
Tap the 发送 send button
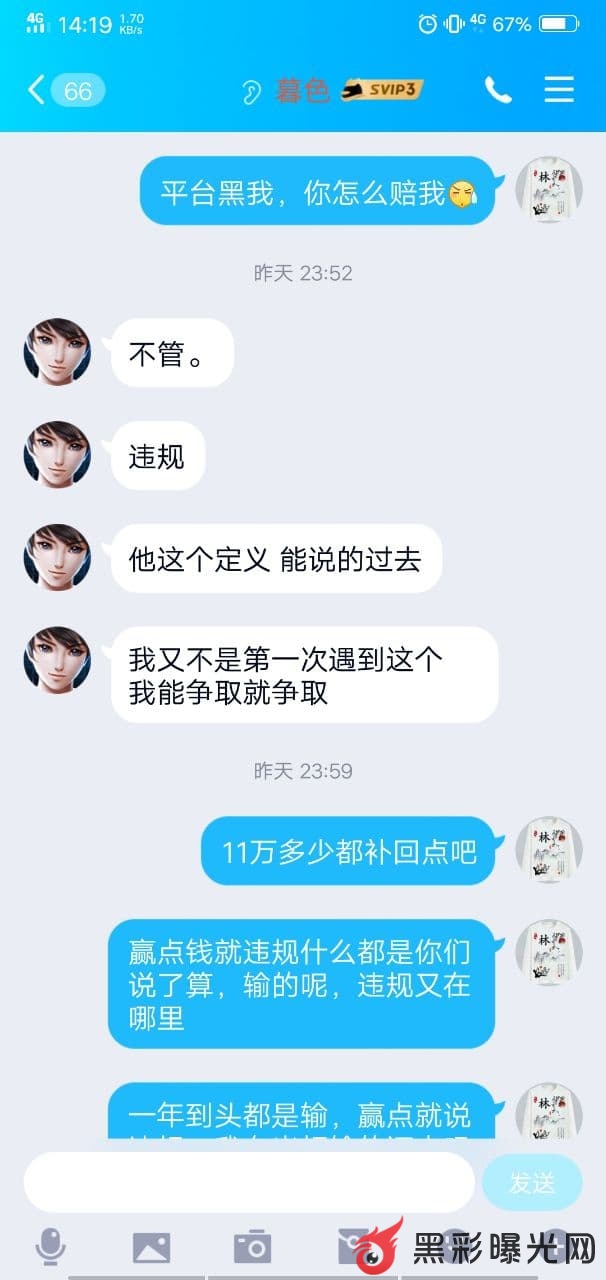(531, 1183)
